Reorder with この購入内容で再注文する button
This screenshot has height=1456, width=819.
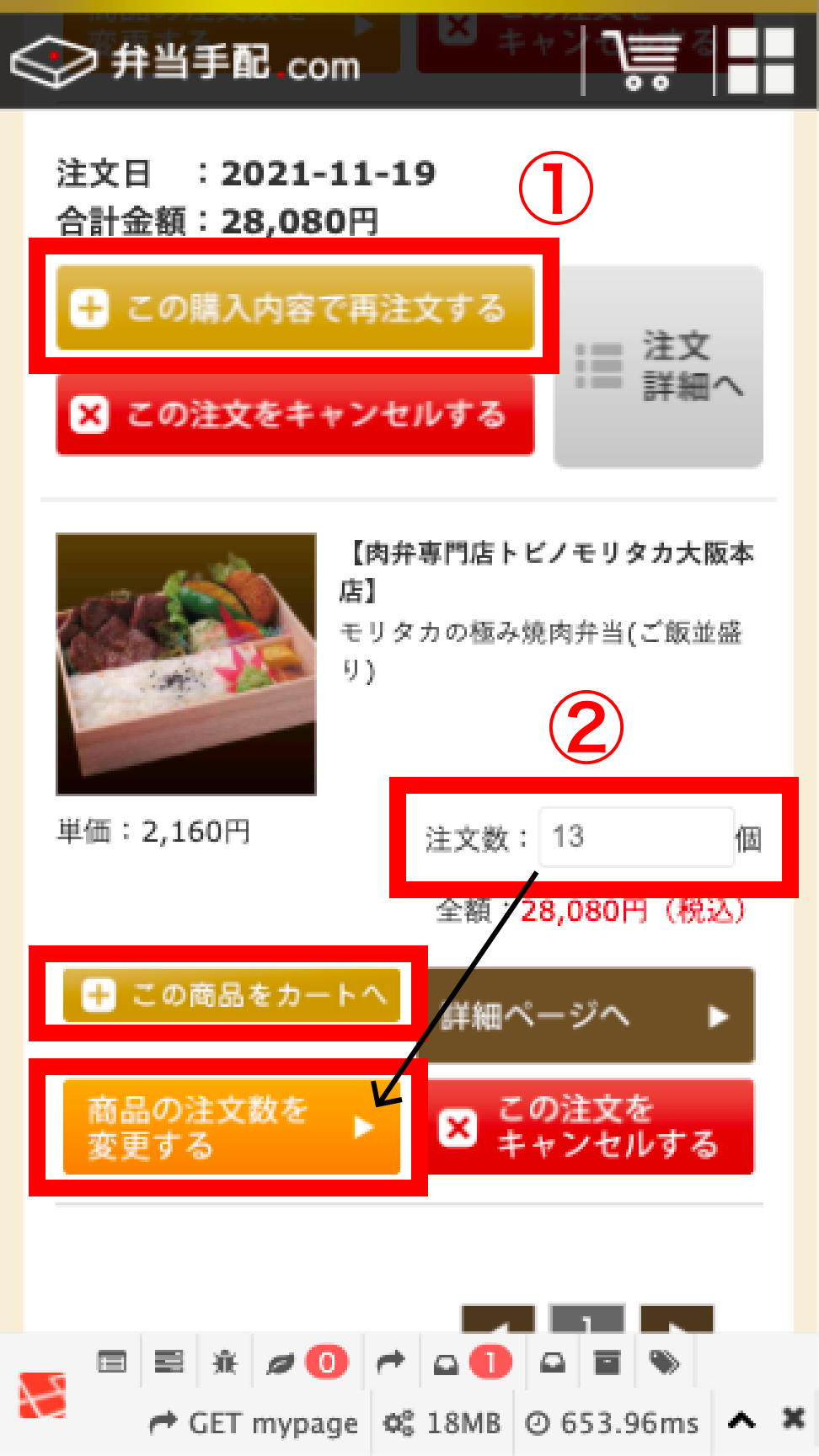295,308
